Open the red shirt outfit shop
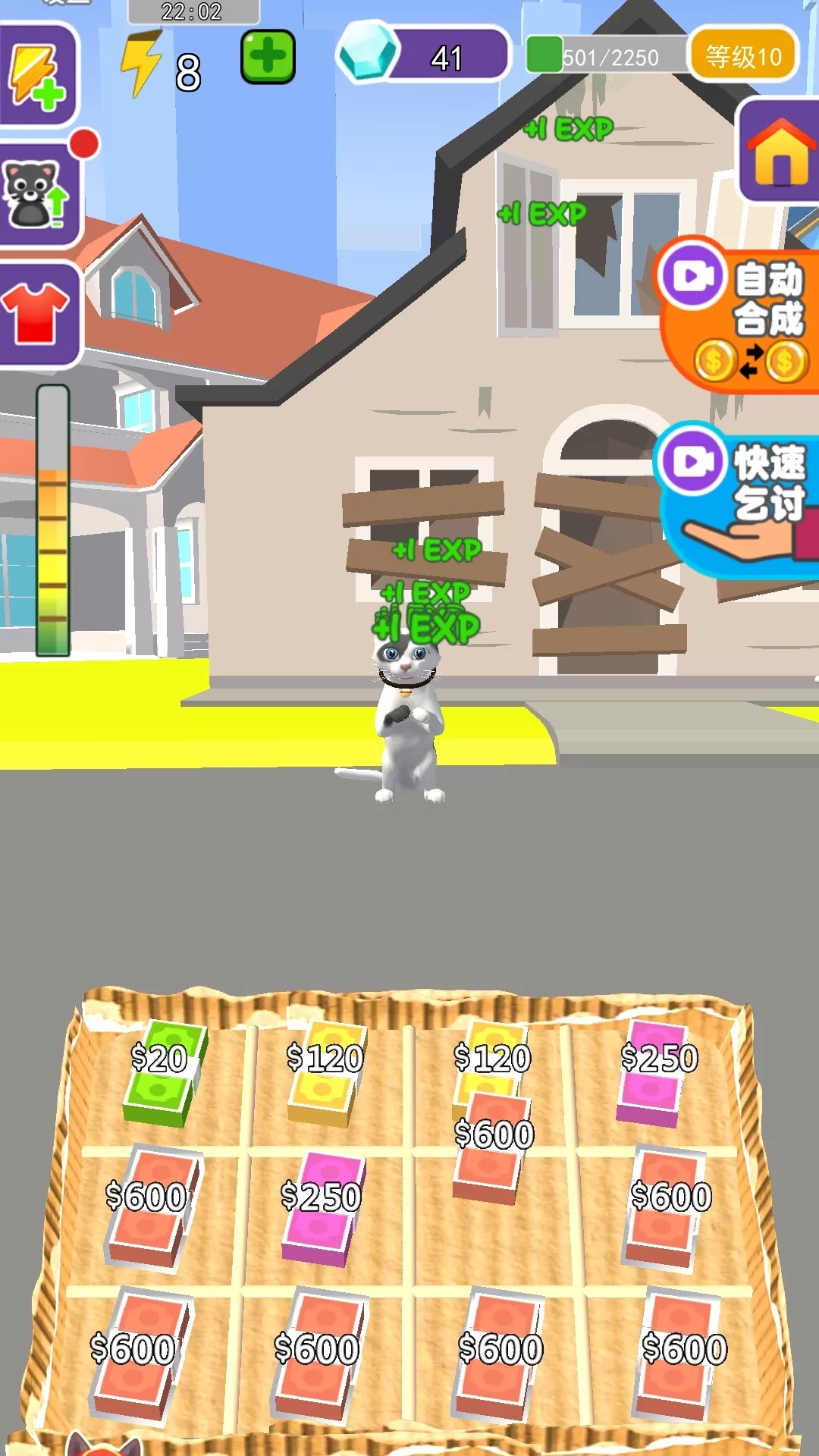819x1456 pixels. (x=36, y=313)
